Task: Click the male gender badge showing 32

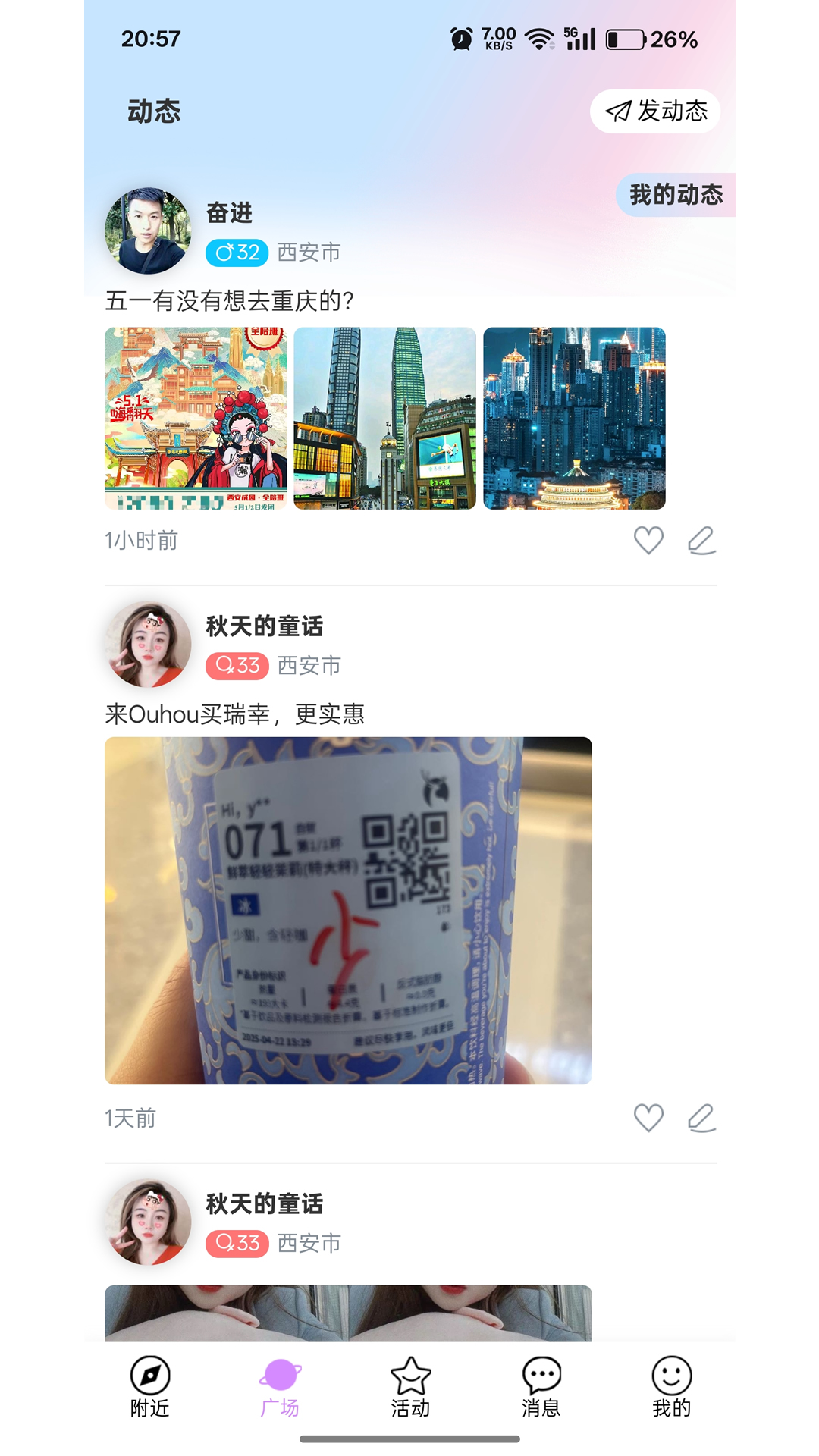Action: (x=237, y=253)
